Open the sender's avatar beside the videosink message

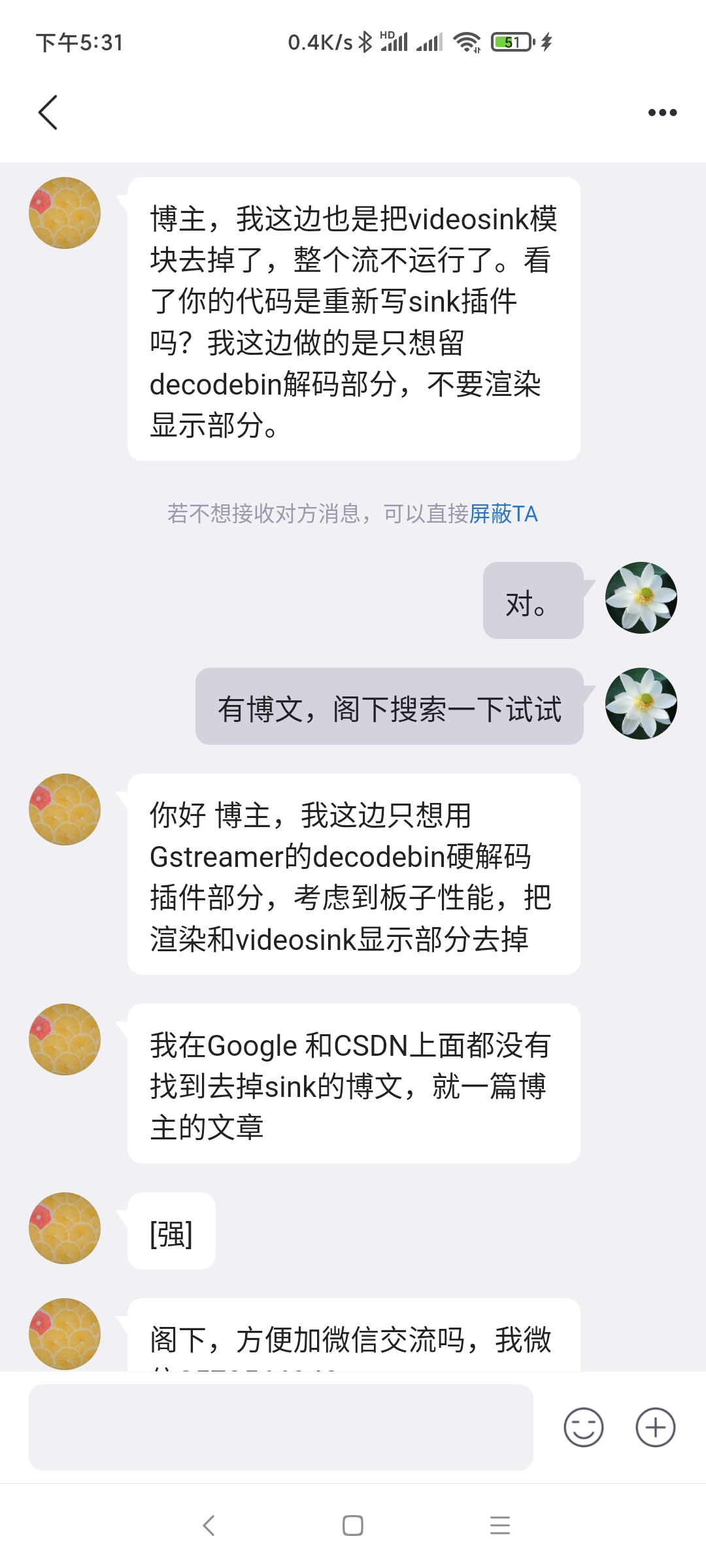tap(65, 213)
